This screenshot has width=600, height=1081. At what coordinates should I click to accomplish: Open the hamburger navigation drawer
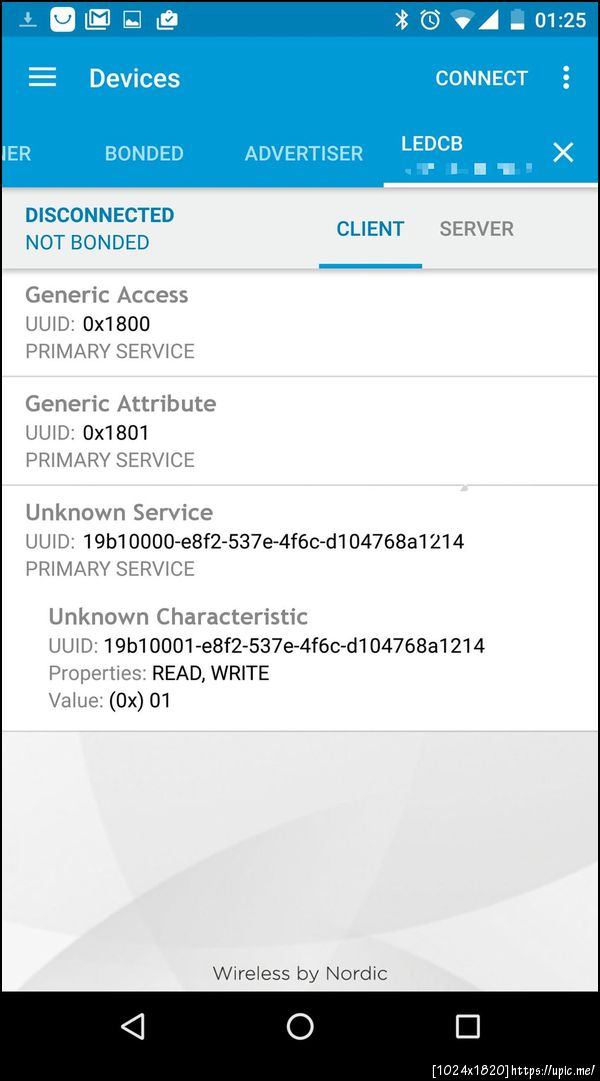(42, 78)
